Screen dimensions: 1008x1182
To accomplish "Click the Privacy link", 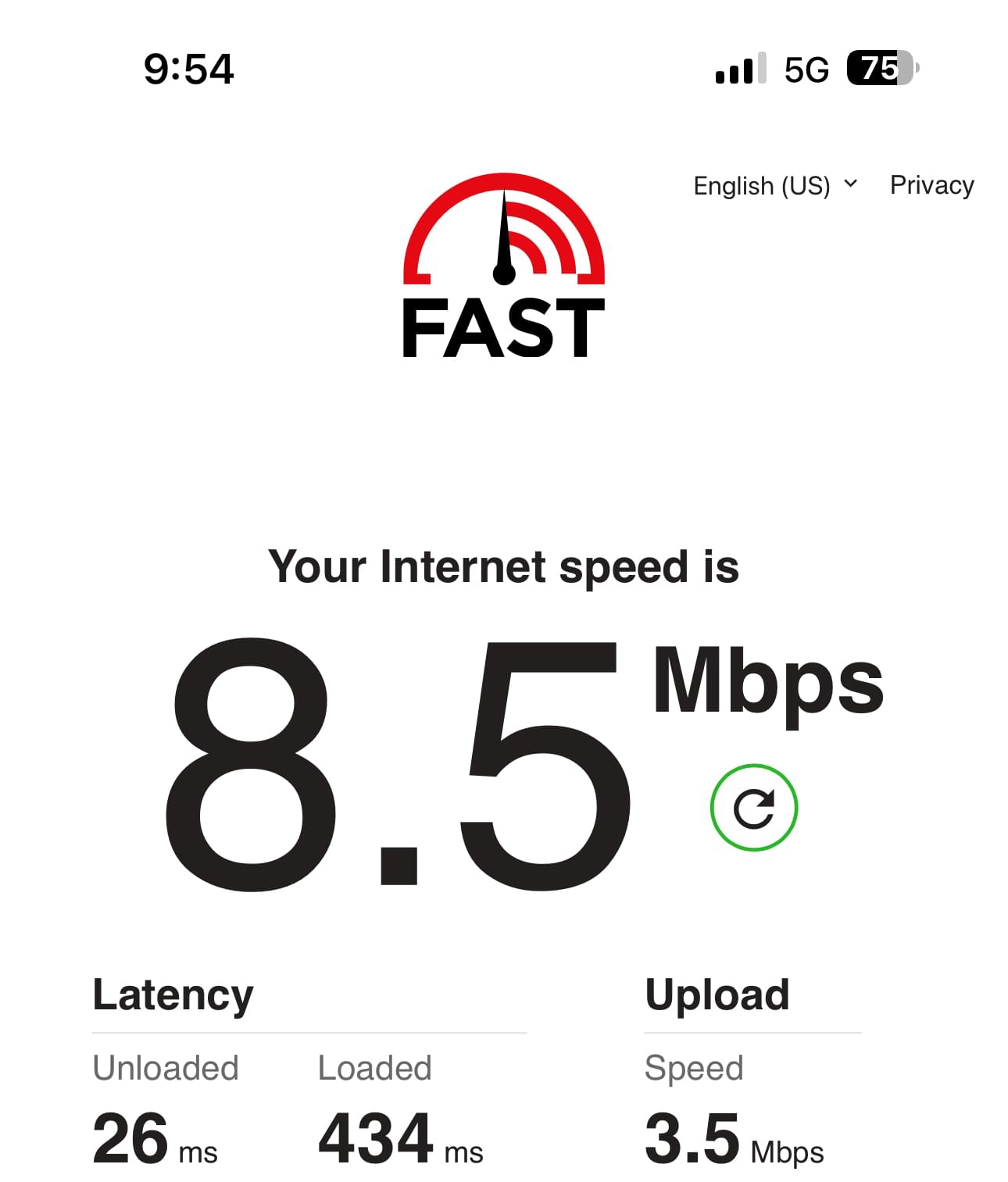I will point(931,185).
